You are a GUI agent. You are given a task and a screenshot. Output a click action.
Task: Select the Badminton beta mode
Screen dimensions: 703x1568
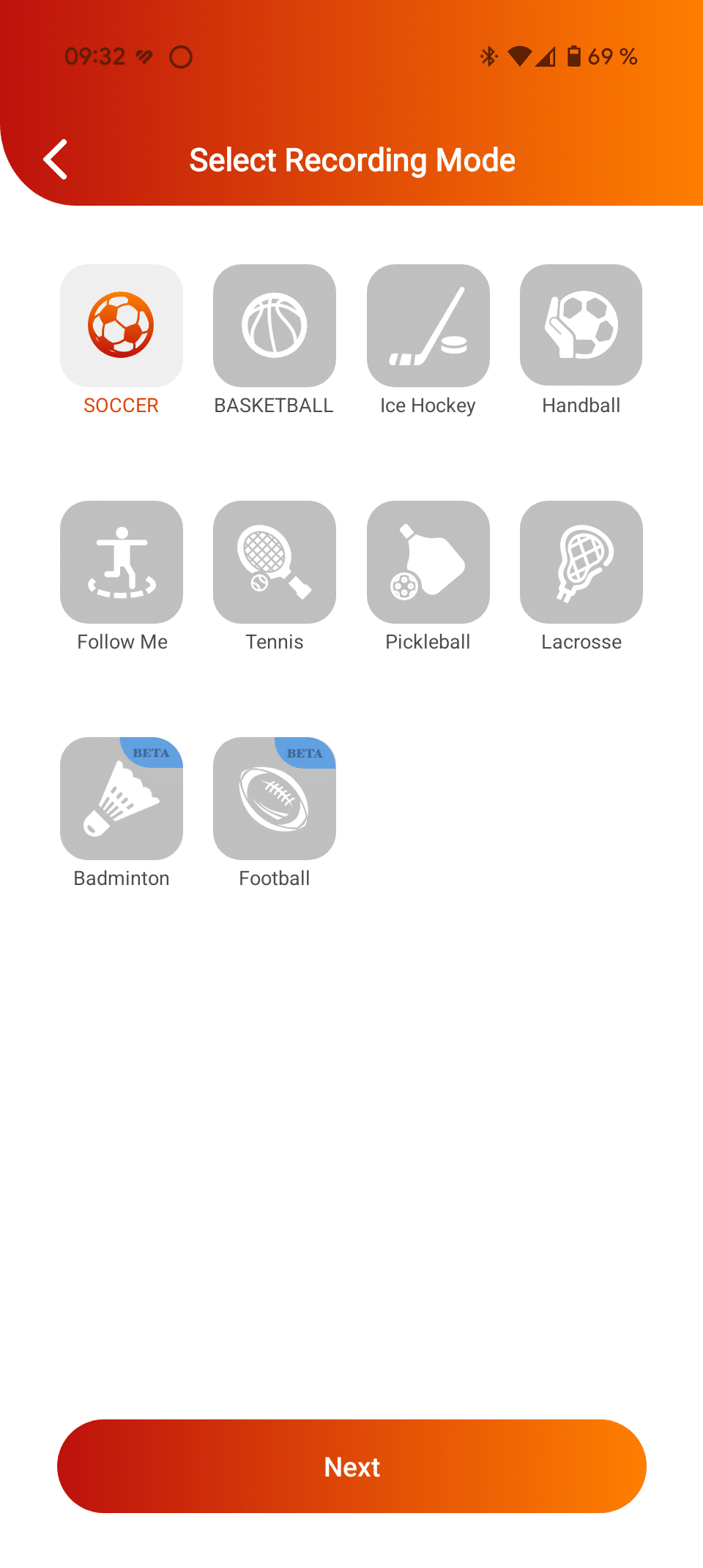pos(122,799)
